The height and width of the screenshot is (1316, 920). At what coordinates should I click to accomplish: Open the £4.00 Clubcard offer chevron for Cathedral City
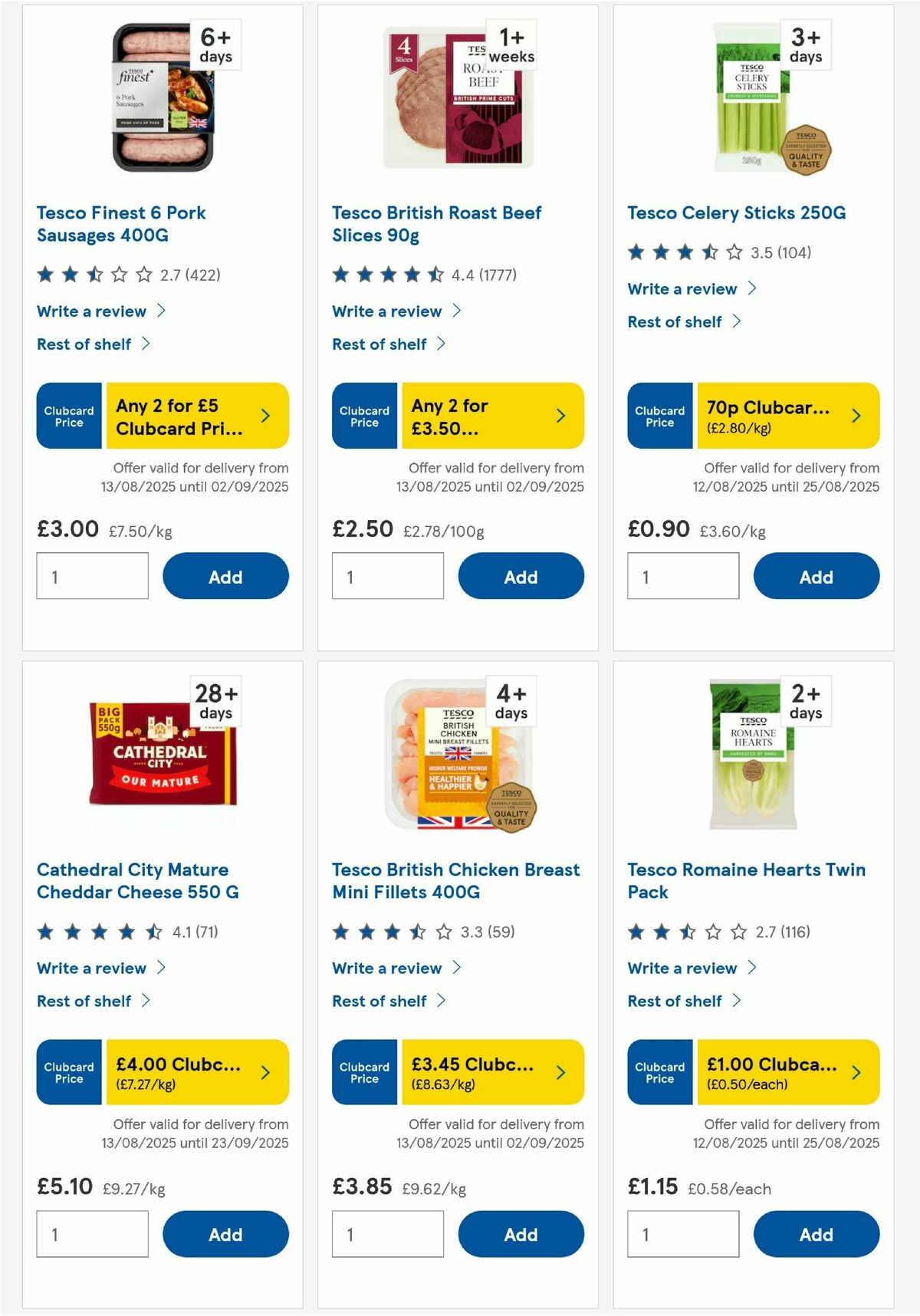click(x=264, y=1072)
